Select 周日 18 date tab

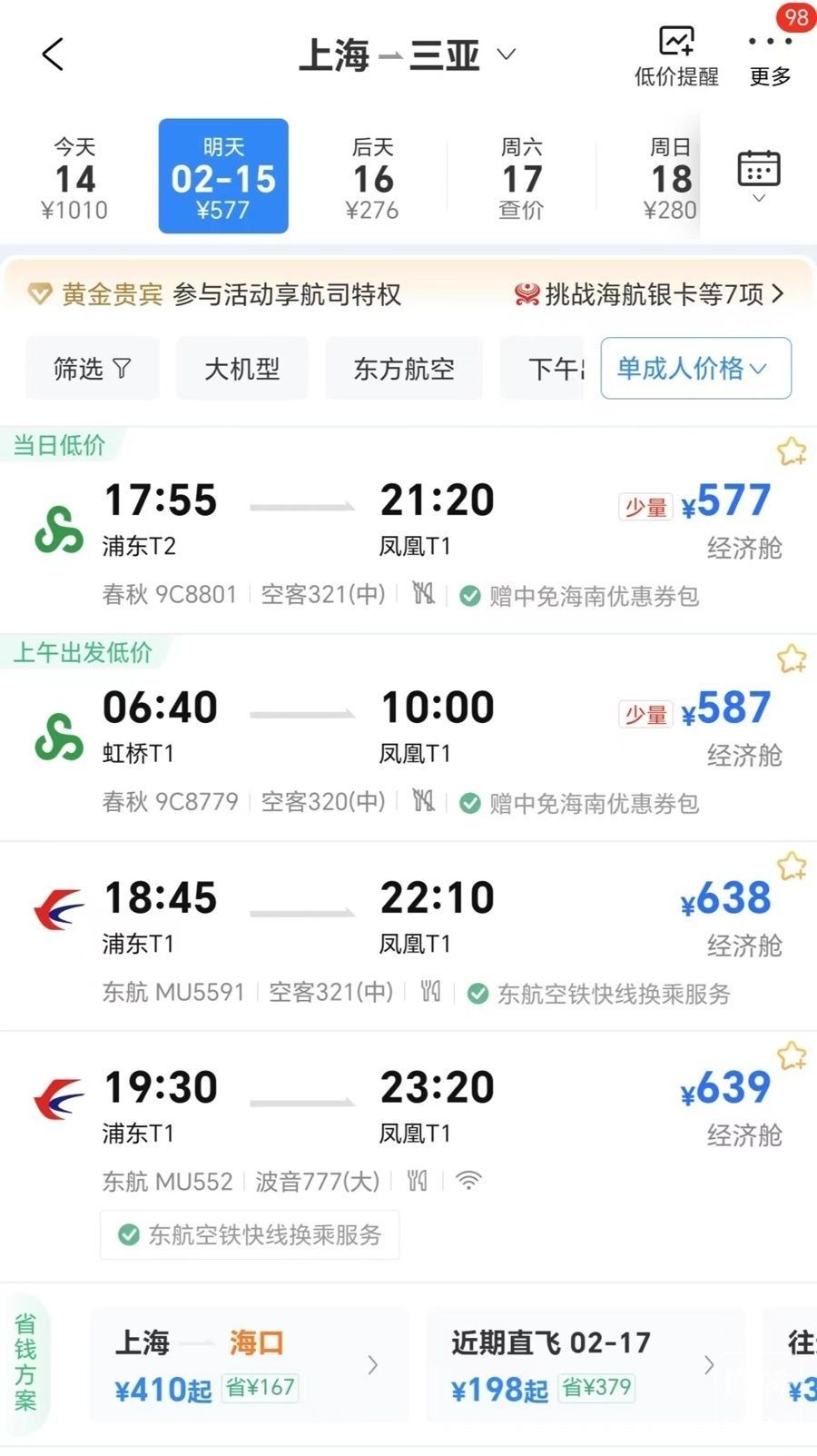tap(670, 178)
